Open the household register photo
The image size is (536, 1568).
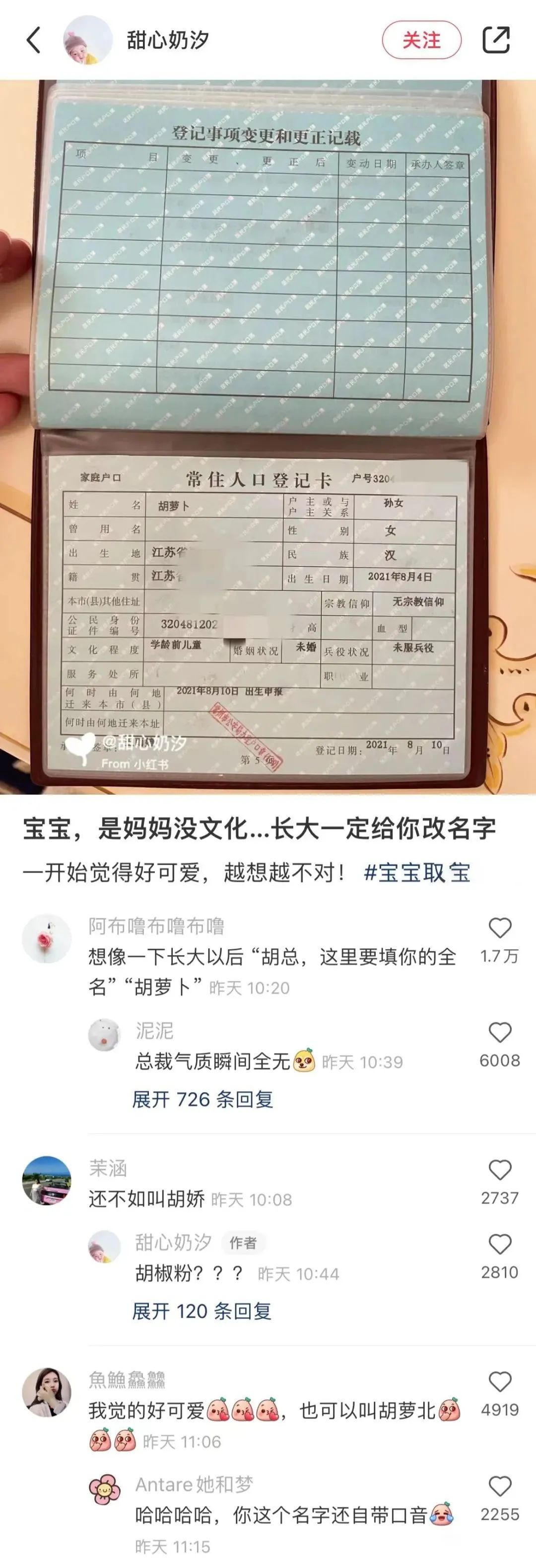click(x=268, y=437)
